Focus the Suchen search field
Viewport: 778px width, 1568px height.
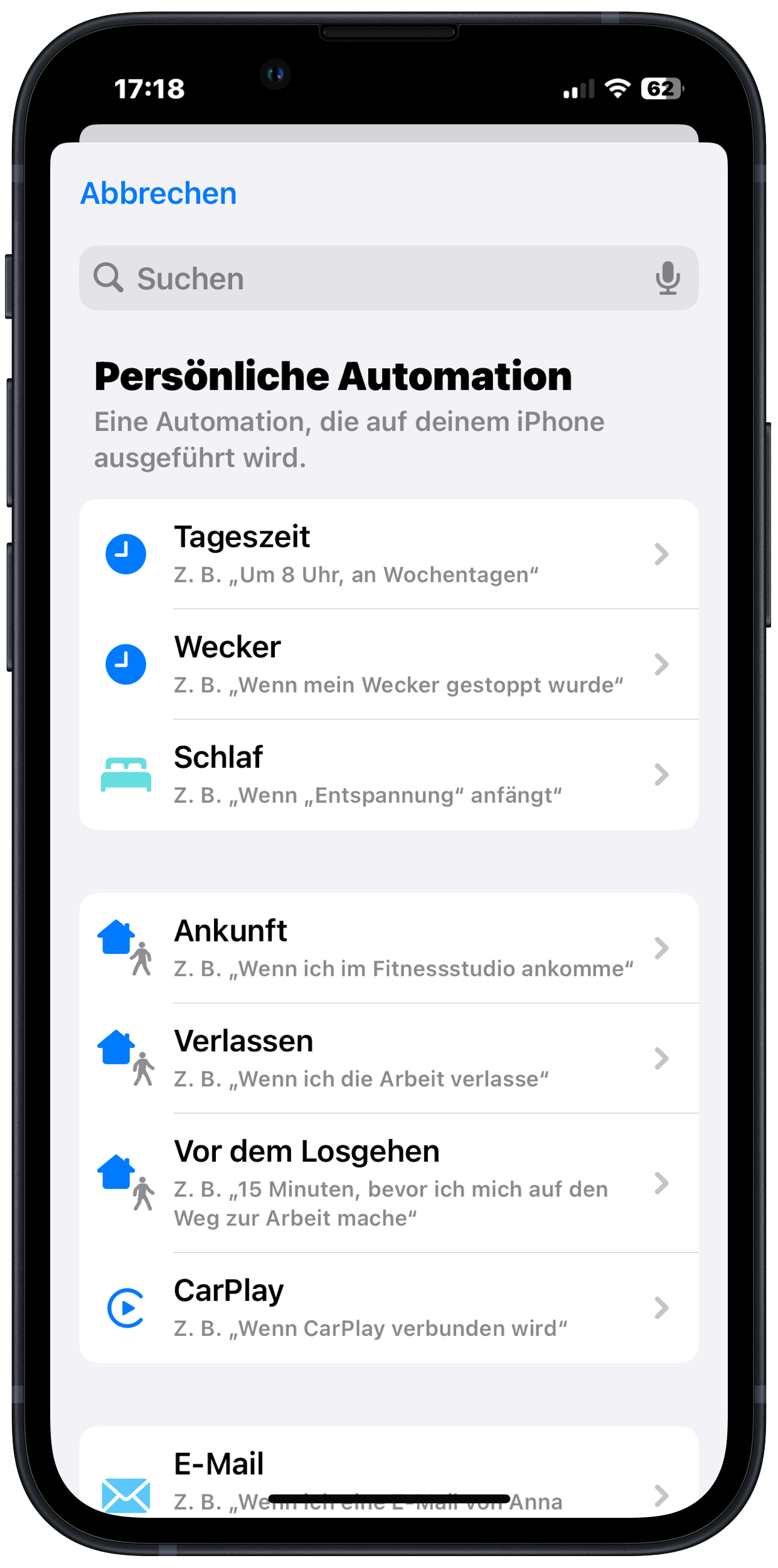point(376,278)
